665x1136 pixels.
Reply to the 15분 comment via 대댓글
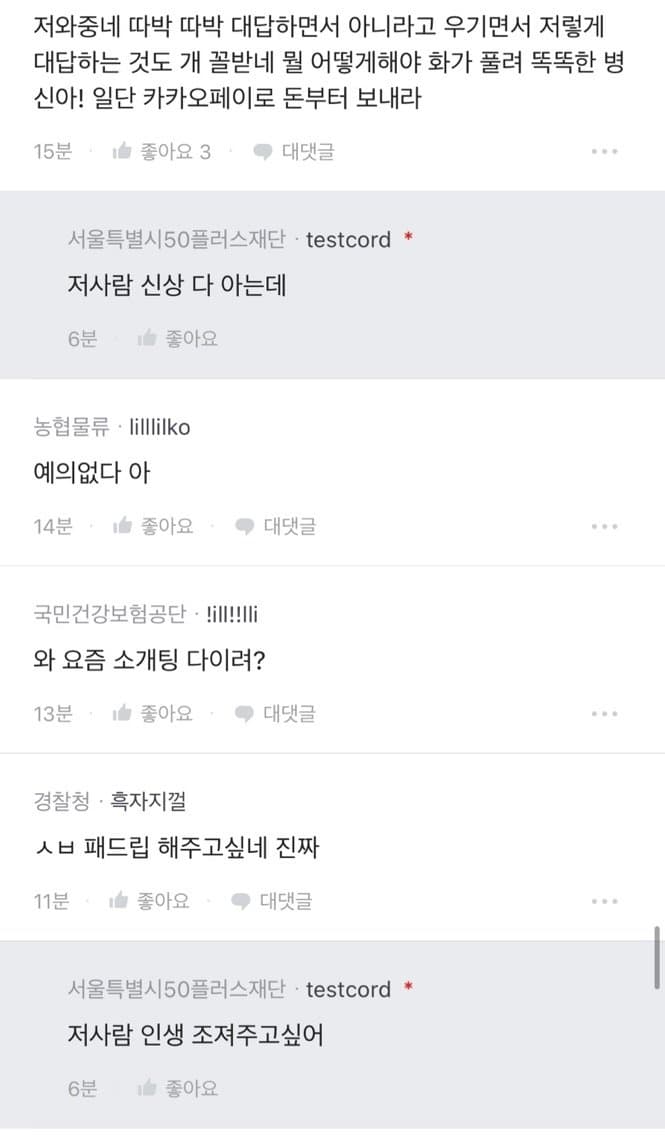click(293, 152)
